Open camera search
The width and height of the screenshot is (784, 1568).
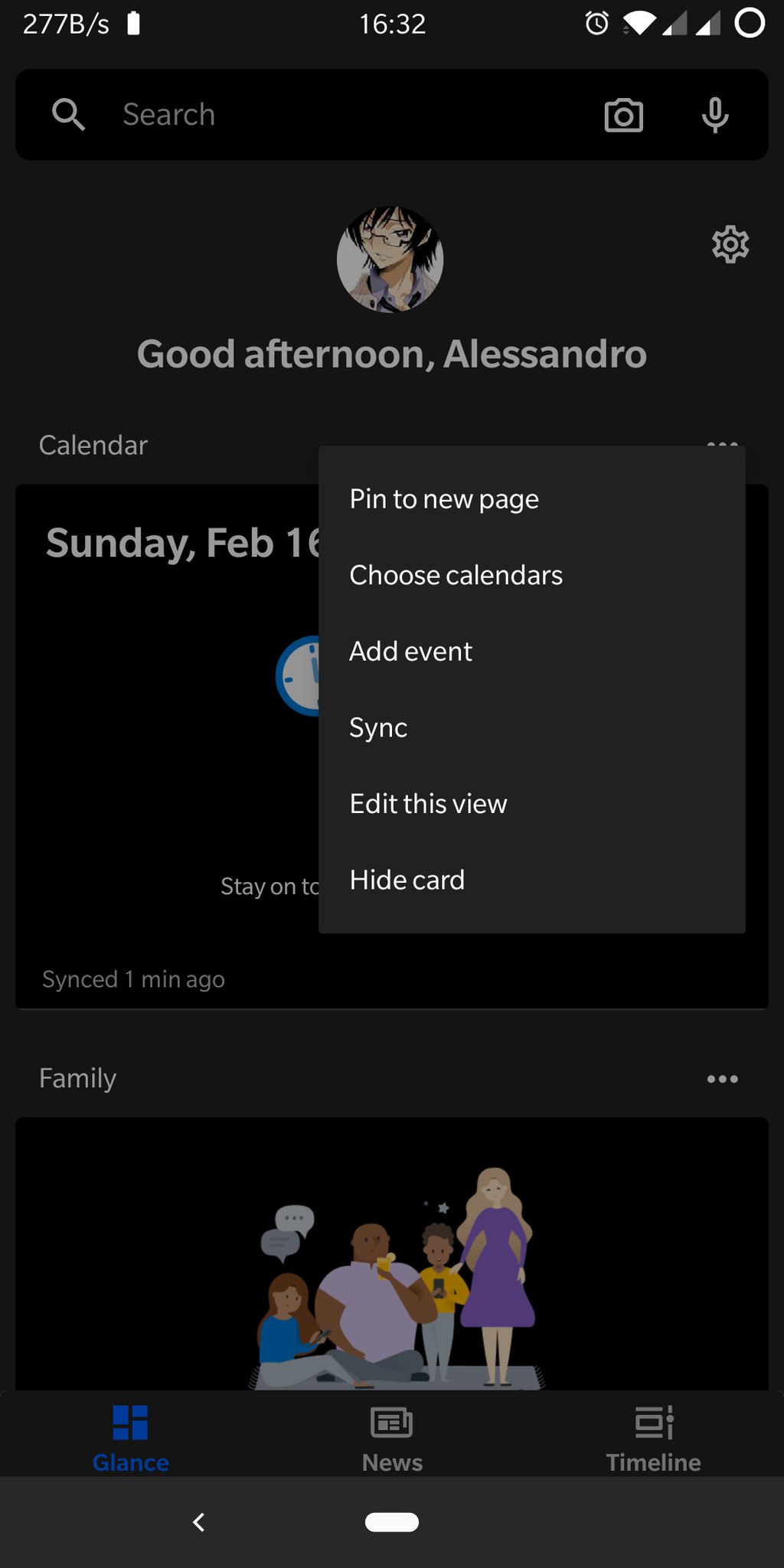624,116
